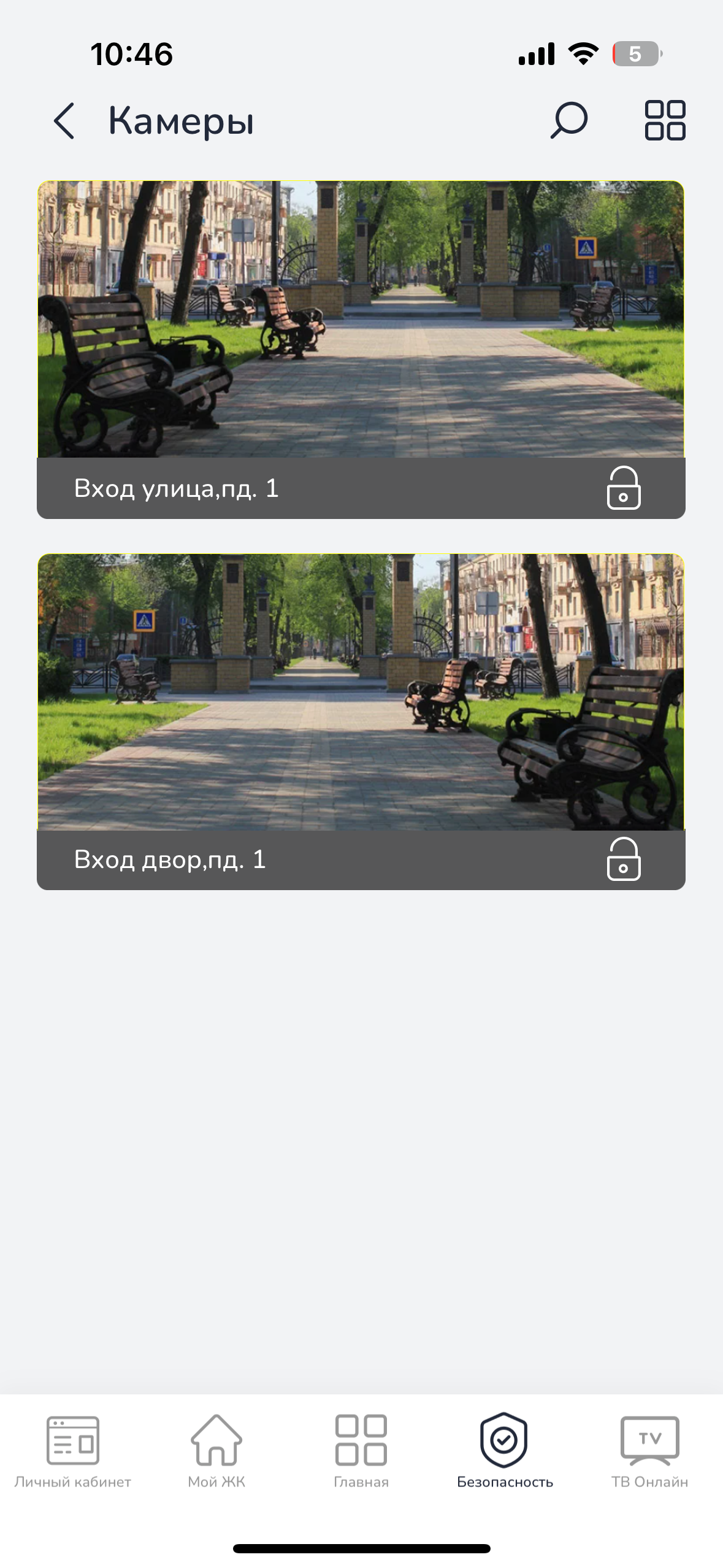Open the Вход улица,пд. 1 camera feed
Screen dimensions: 723x1568
tap(361, 319)
